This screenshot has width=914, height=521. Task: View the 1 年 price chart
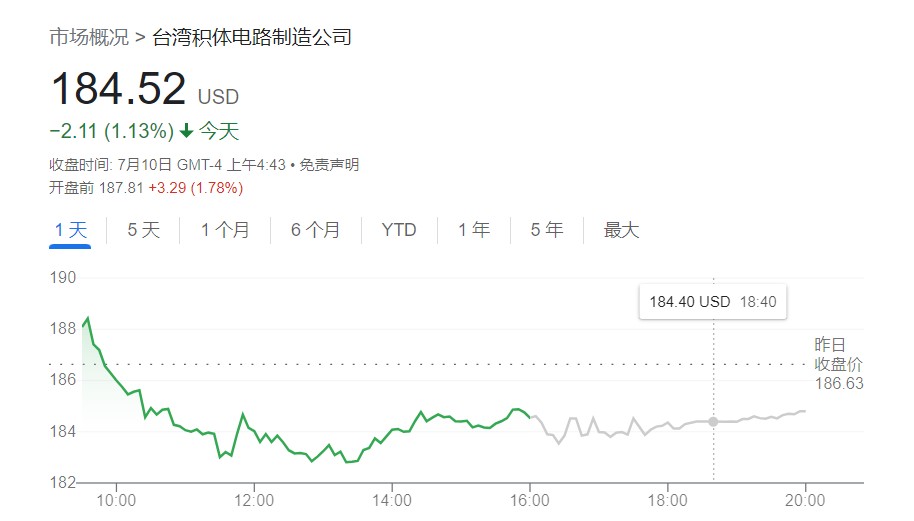pos(474,230)
